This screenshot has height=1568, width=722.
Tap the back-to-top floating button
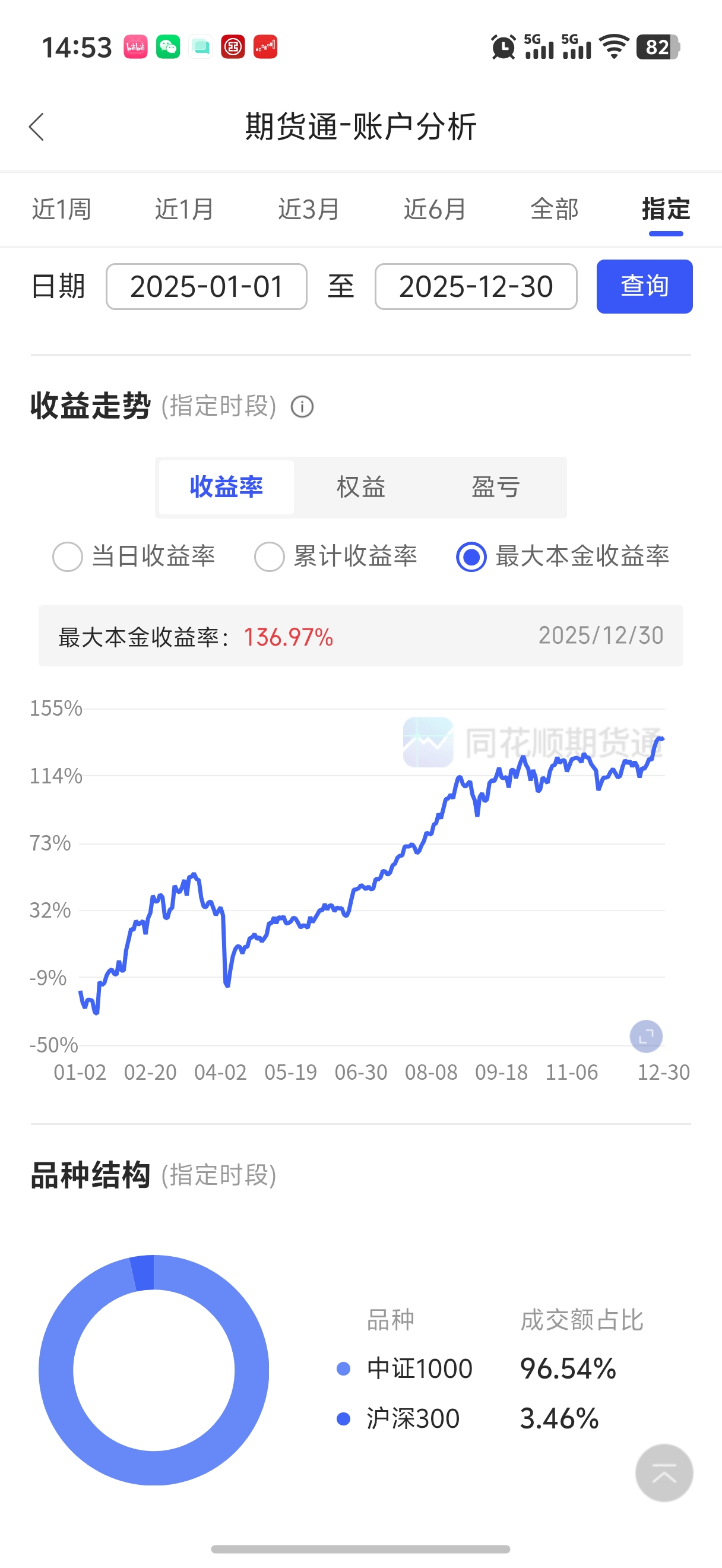(664, 1473)
